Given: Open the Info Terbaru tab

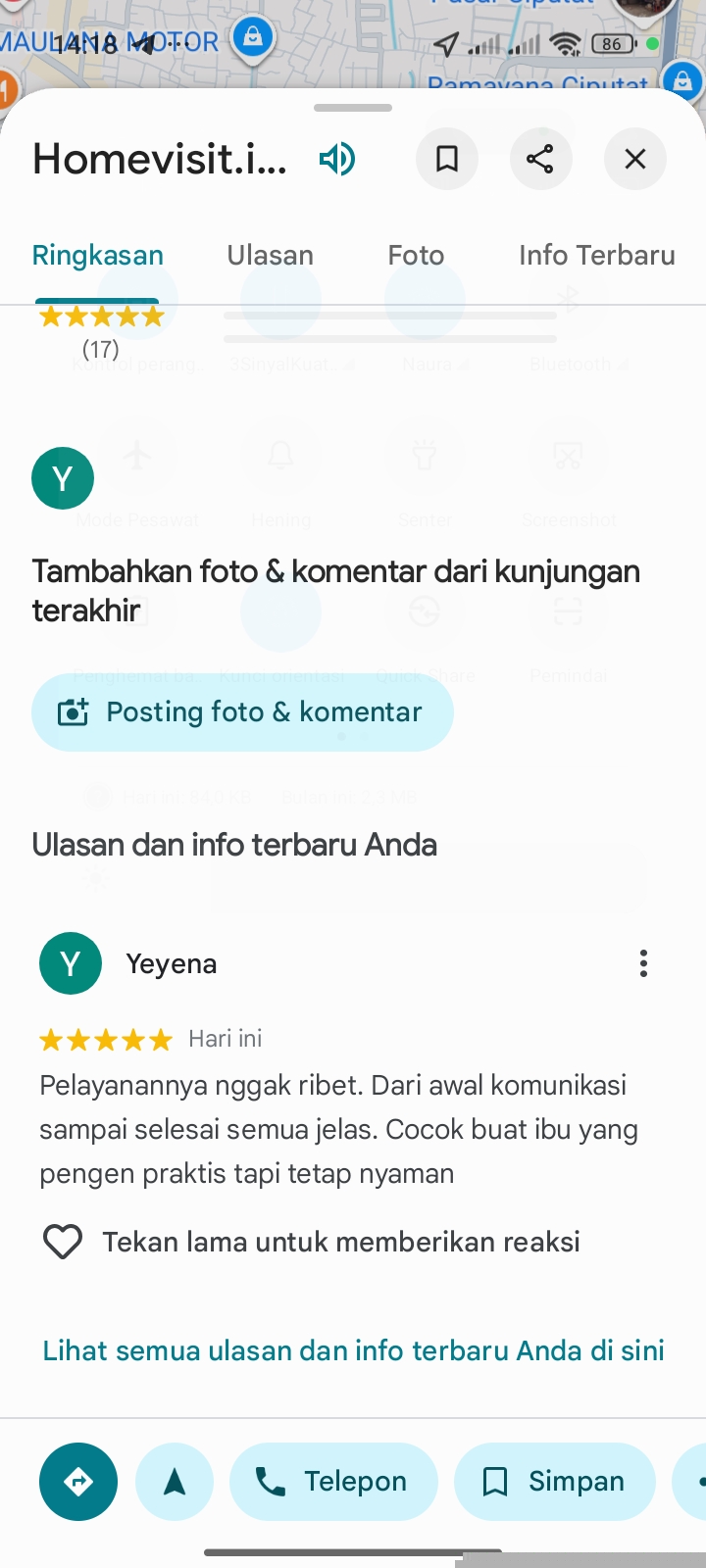Looking at the screenshot, I should [x=596, y=256].
